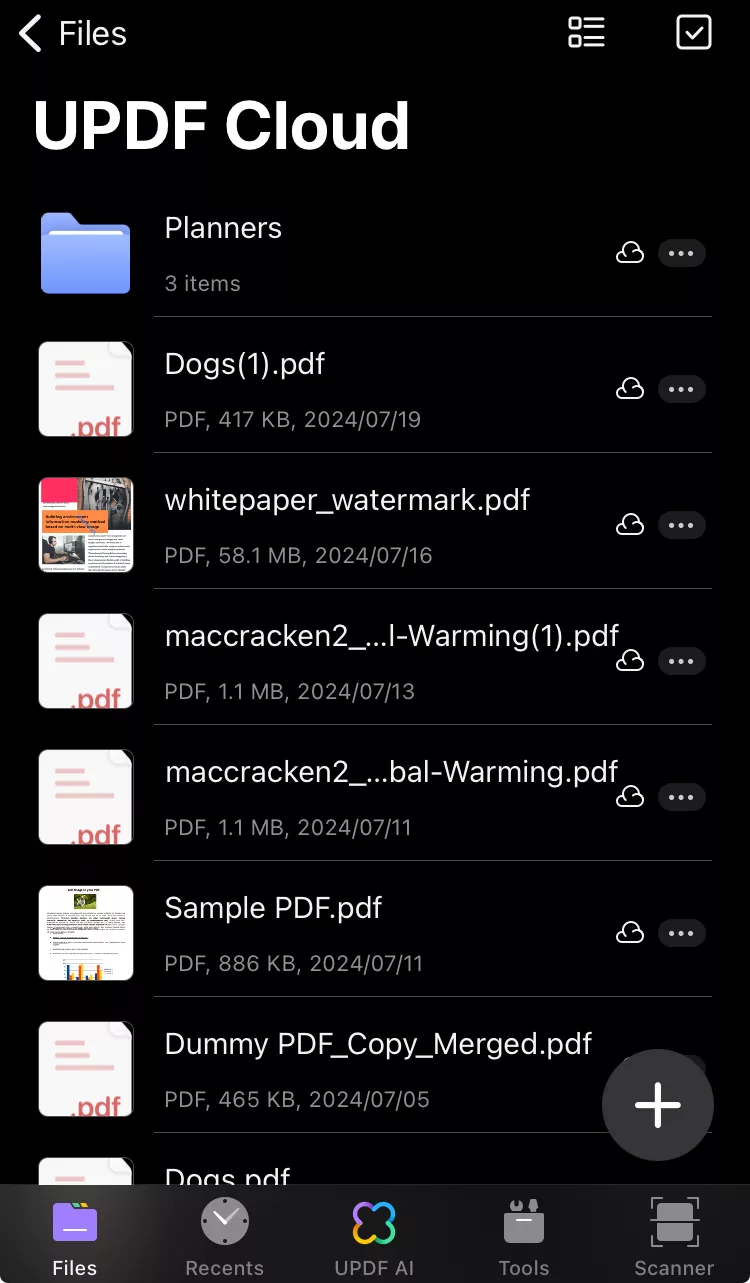Enable multi-select with the checkmark icon

694,33
